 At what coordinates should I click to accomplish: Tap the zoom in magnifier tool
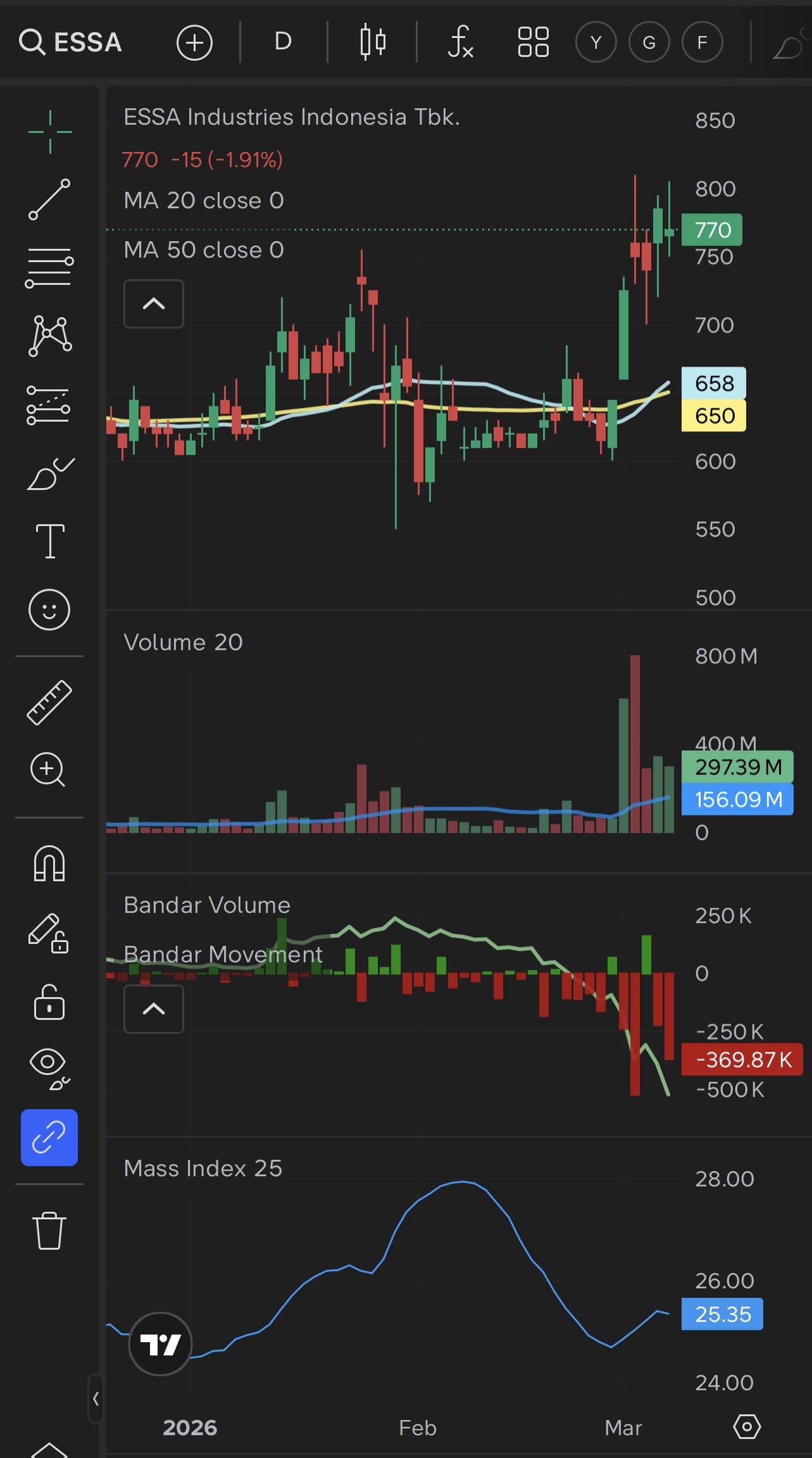pos(48,769)
